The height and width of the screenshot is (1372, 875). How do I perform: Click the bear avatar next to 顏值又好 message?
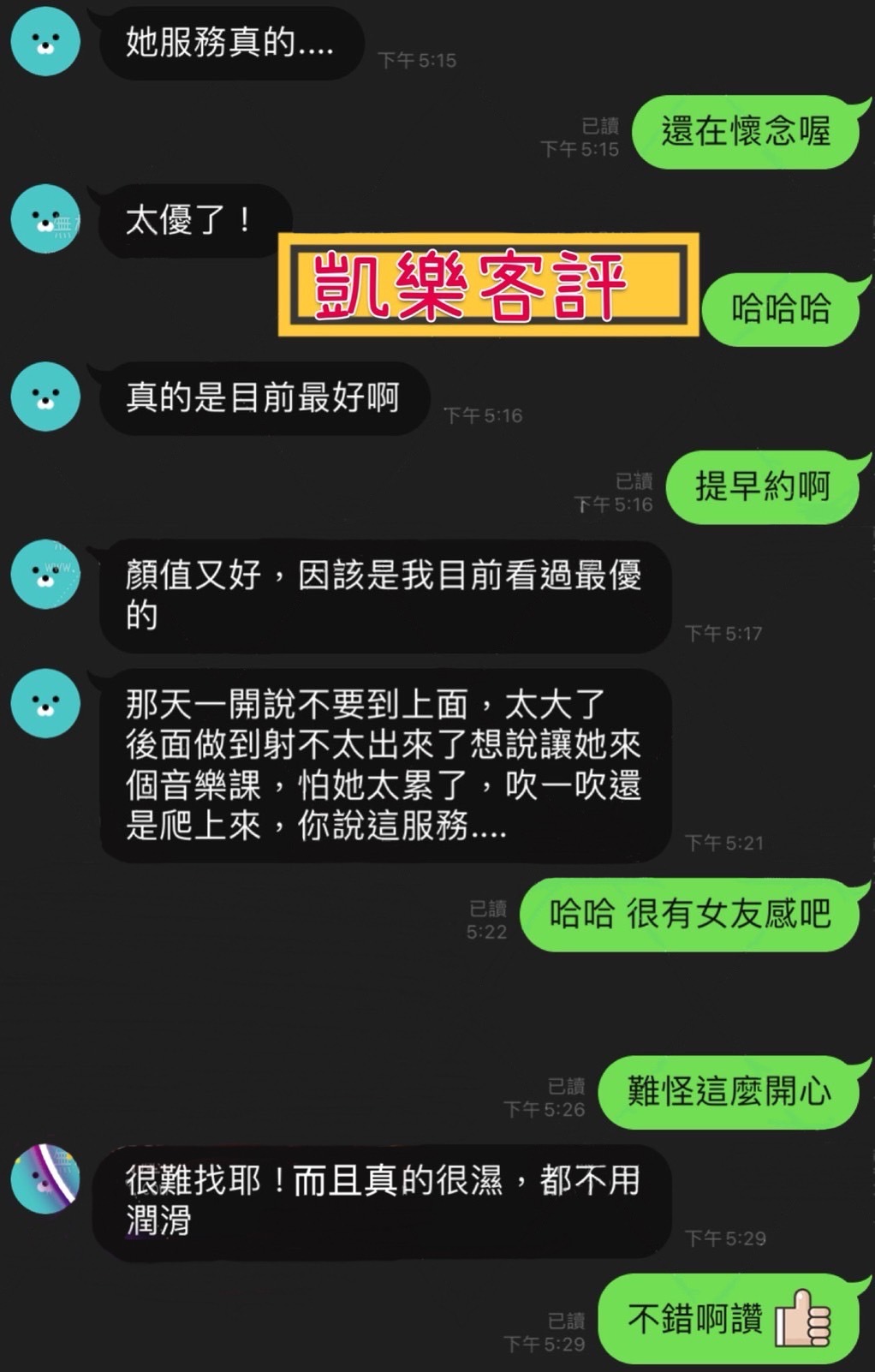[x=45, y=576]
